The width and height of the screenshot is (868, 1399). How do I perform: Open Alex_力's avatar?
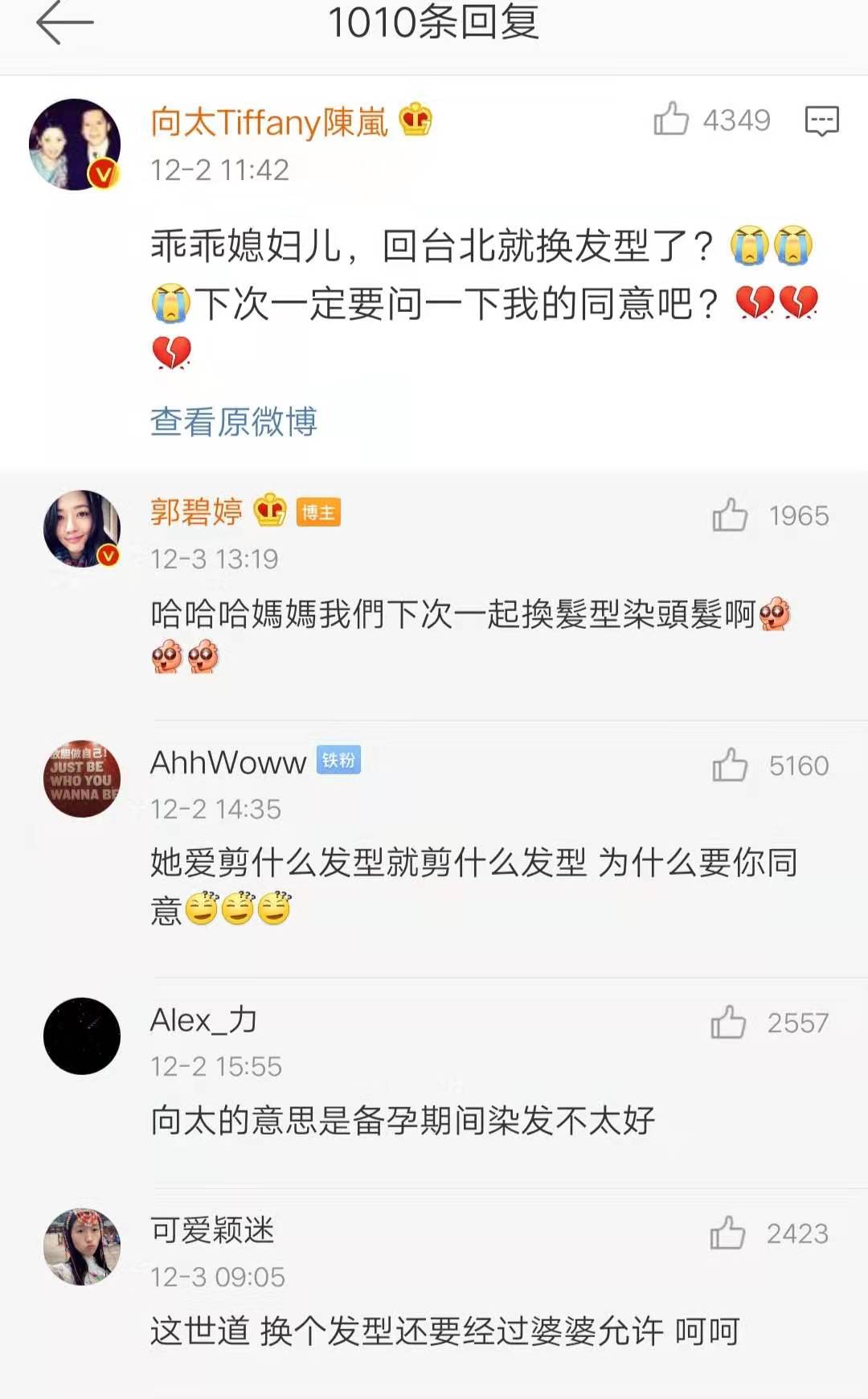pyautogui.click(x=82, y=1036)
